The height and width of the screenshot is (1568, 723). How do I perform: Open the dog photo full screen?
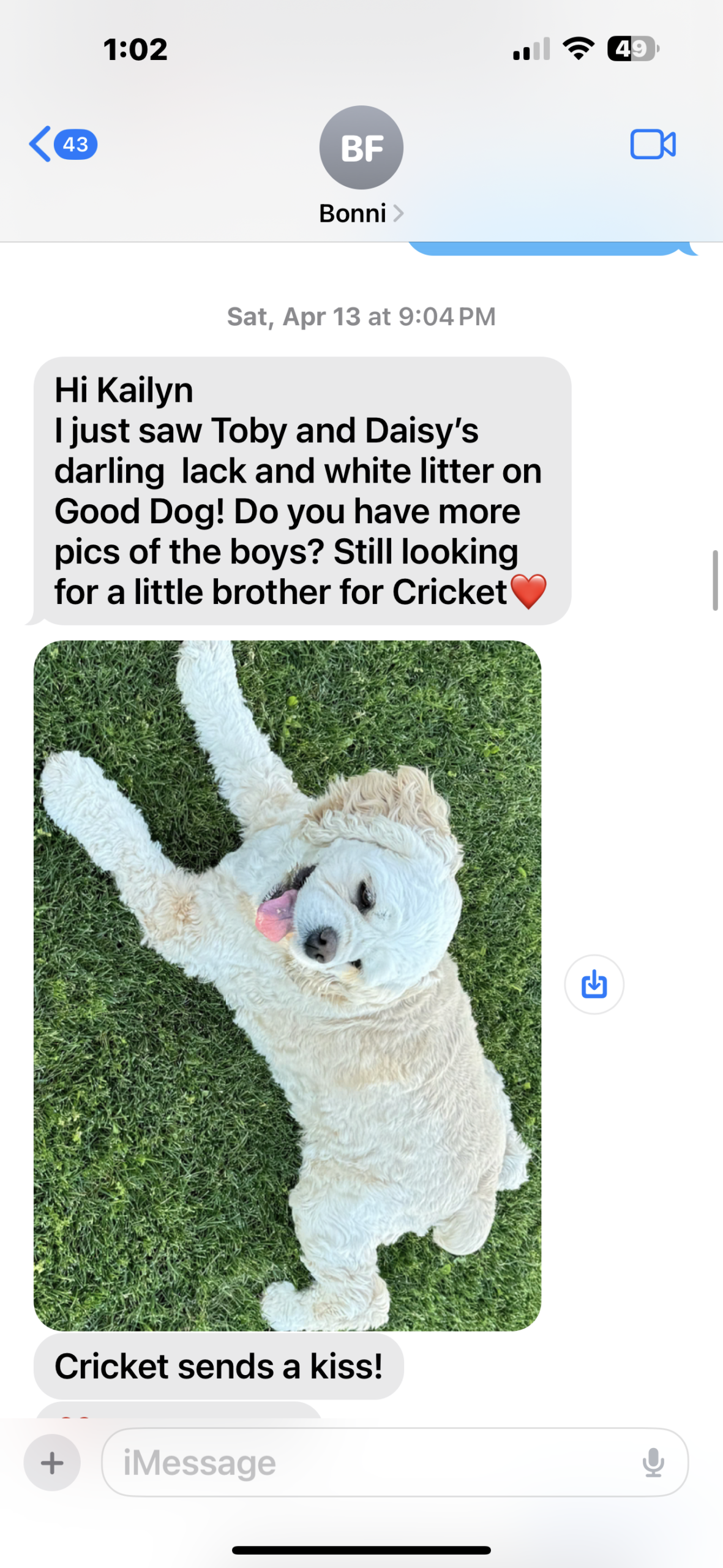(287, 985)
